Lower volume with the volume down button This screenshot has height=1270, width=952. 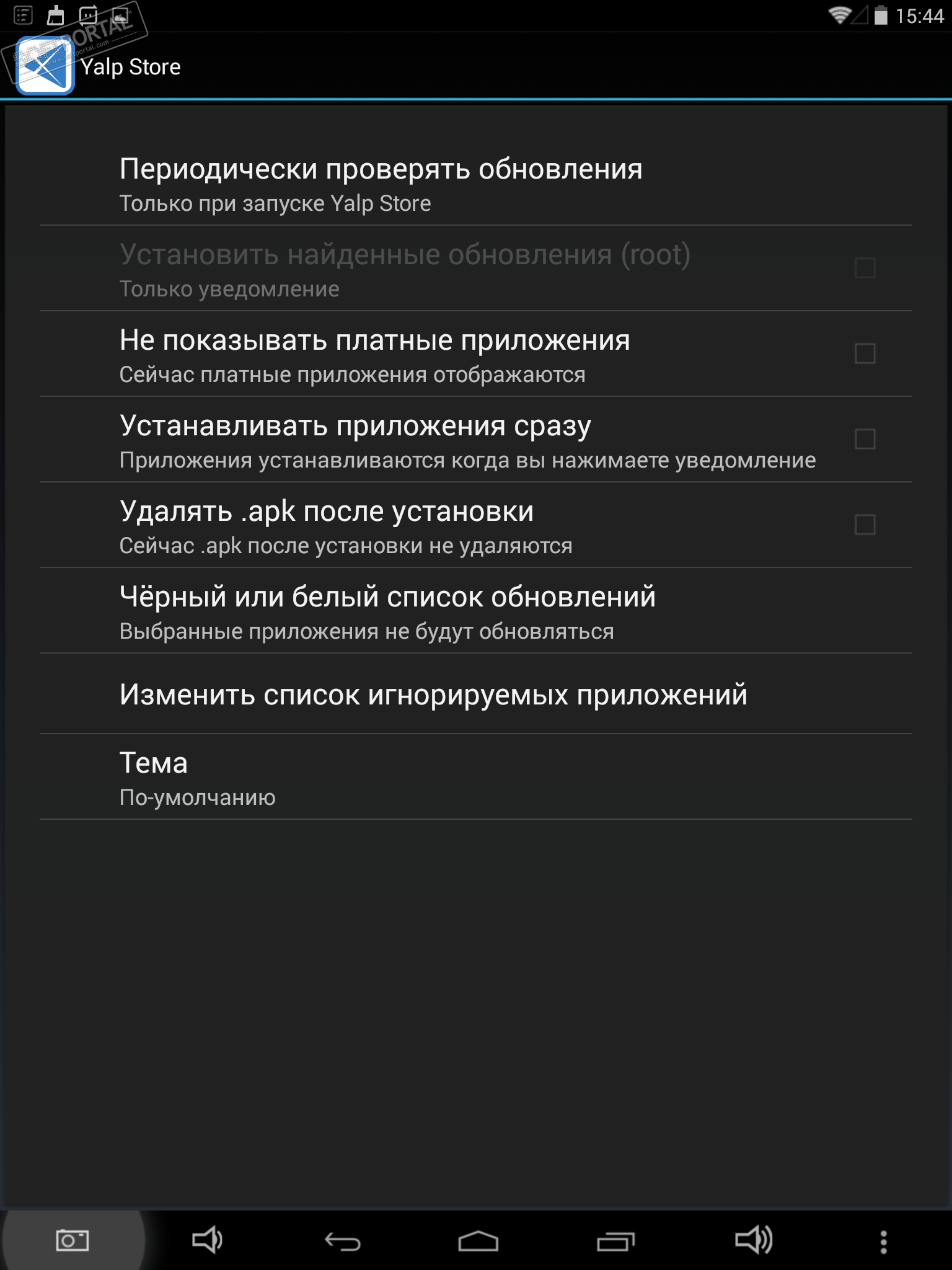click(207, 1241)
